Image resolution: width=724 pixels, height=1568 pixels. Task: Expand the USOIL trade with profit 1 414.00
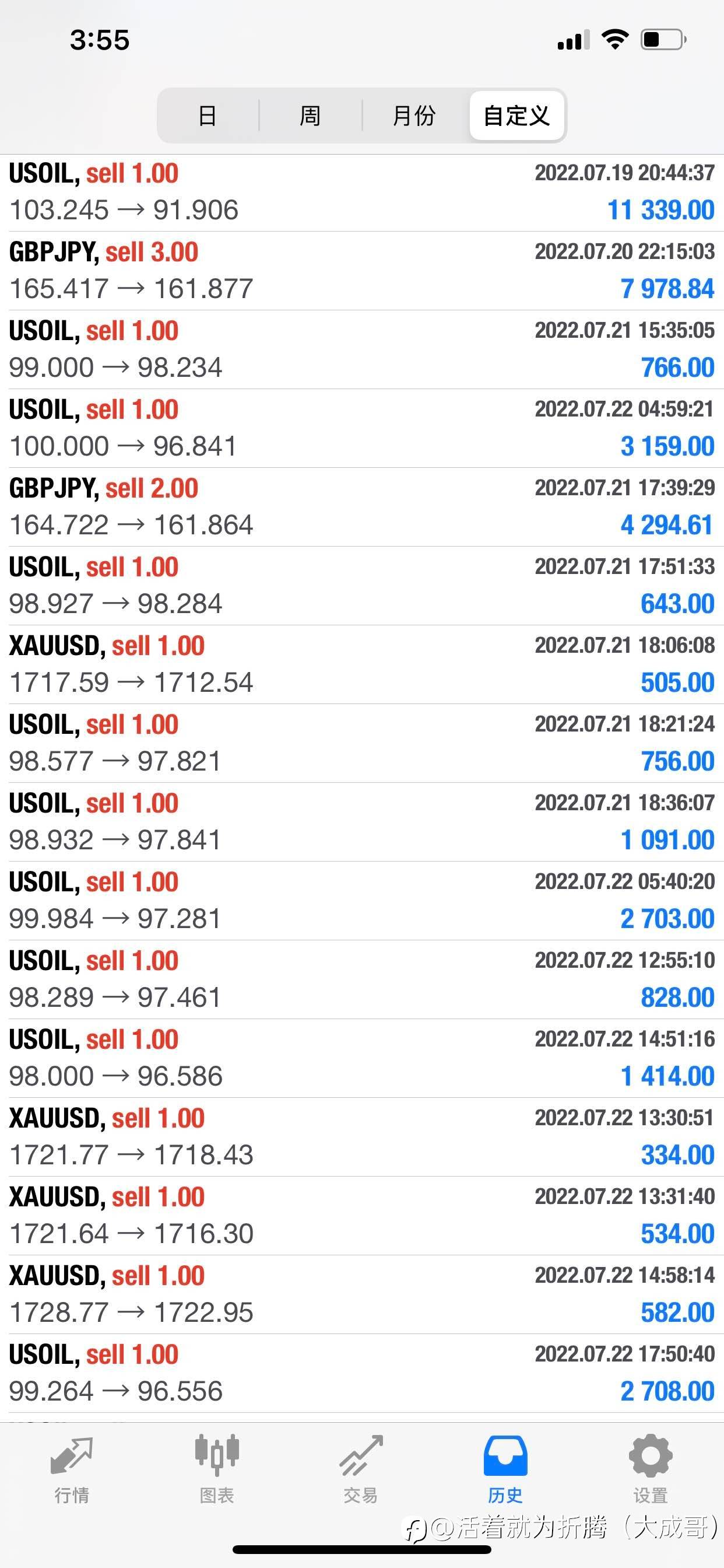pyautogui.click(x=362, y=1059)
